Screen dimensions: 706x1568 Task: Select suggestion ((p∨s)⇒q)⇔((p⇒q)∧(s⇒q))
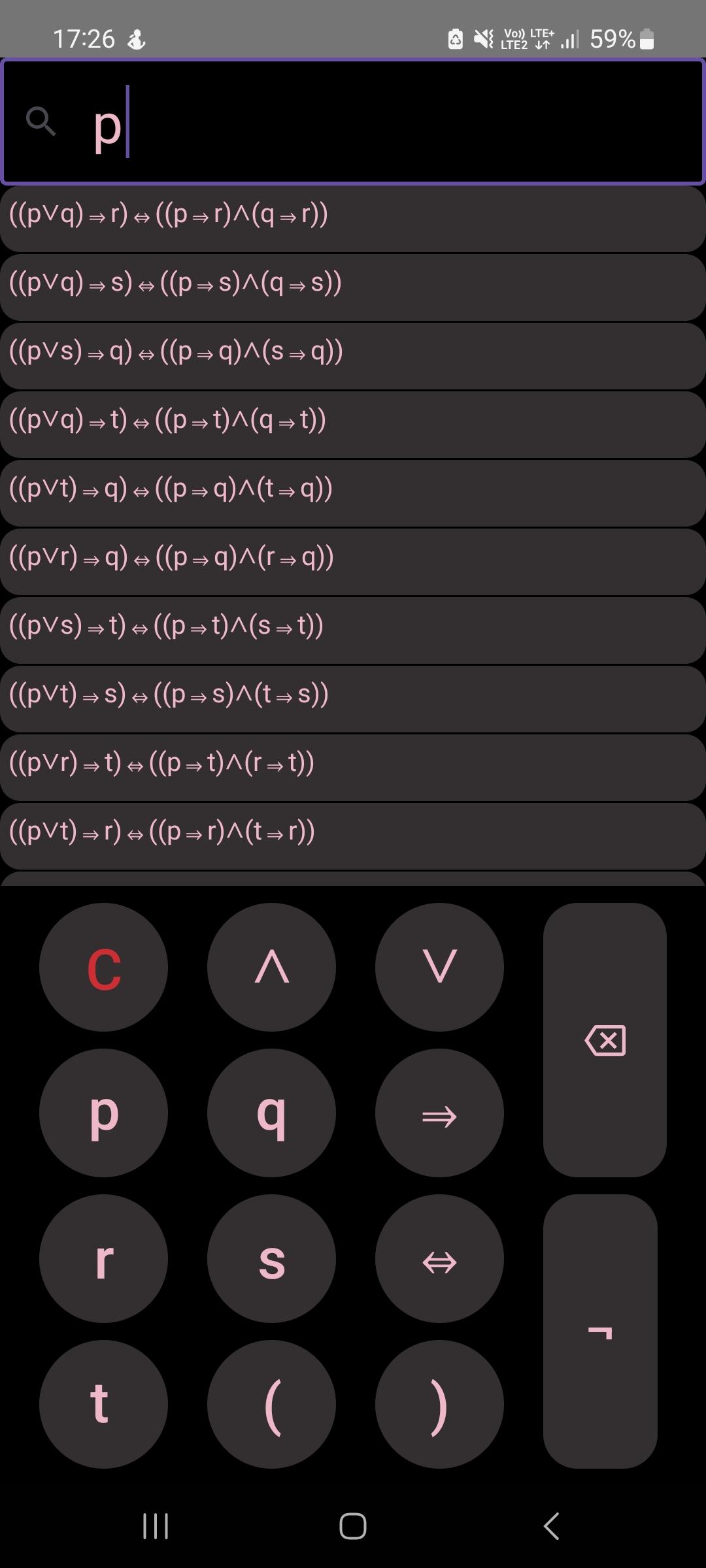point(353,356)
